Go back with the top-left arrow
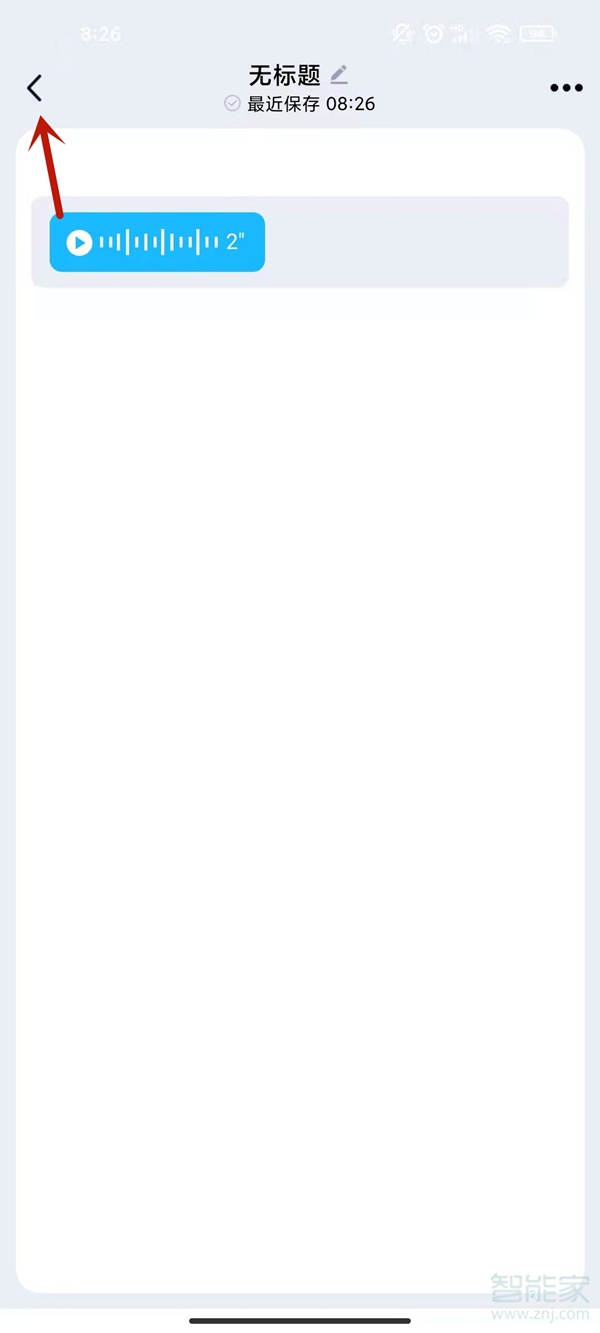The image size is (600, 1333). (x=35, y=88)
